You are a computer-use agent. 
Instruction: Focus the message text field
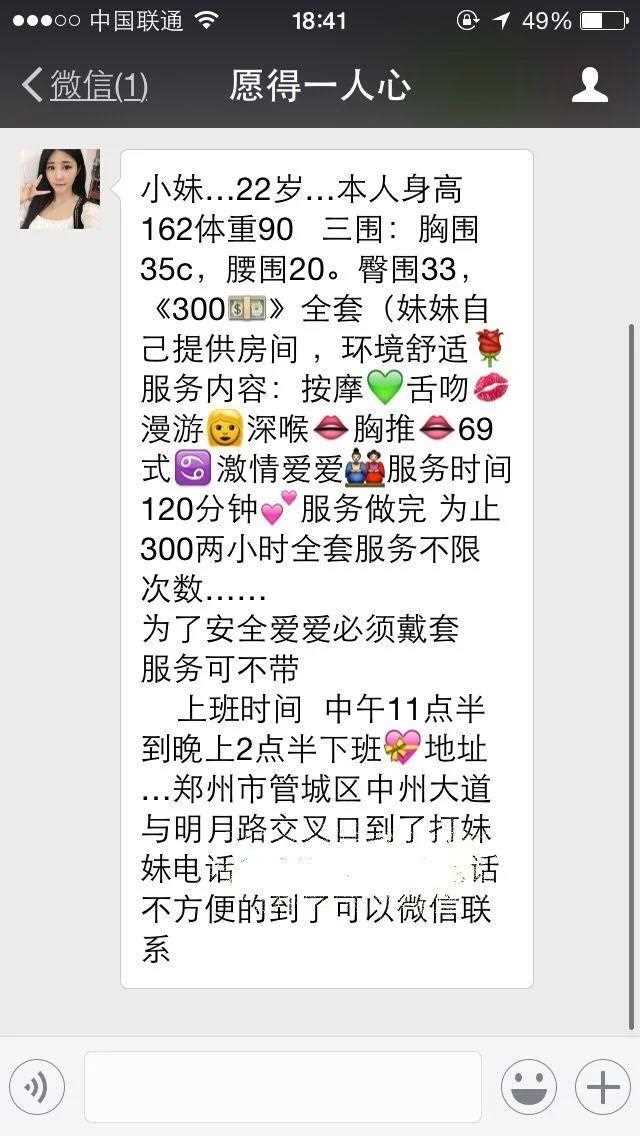[282, 1087]
